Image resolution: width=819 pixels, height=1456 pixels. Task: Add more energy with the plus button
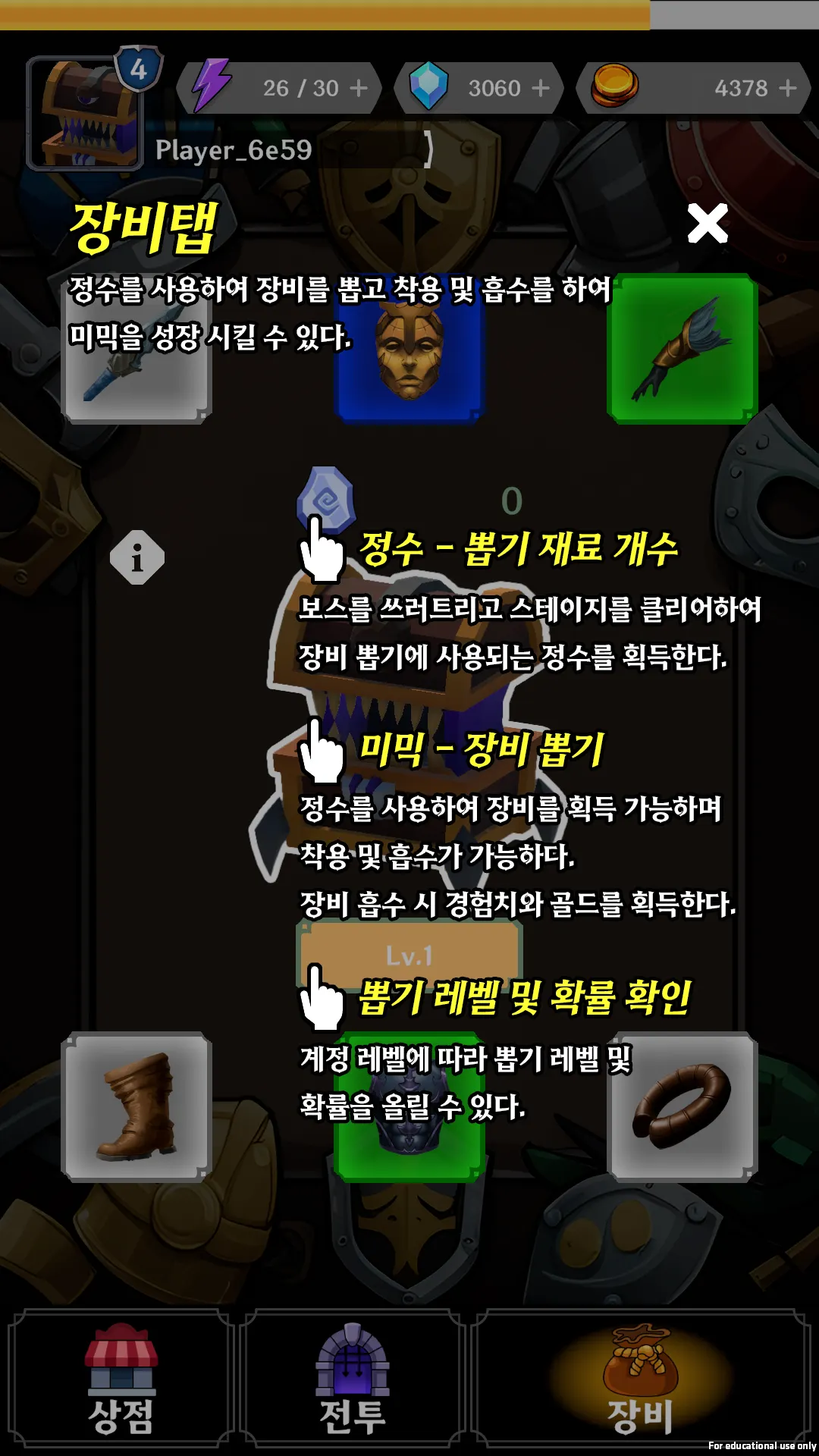pyautogui.click(x=359, y=88)
